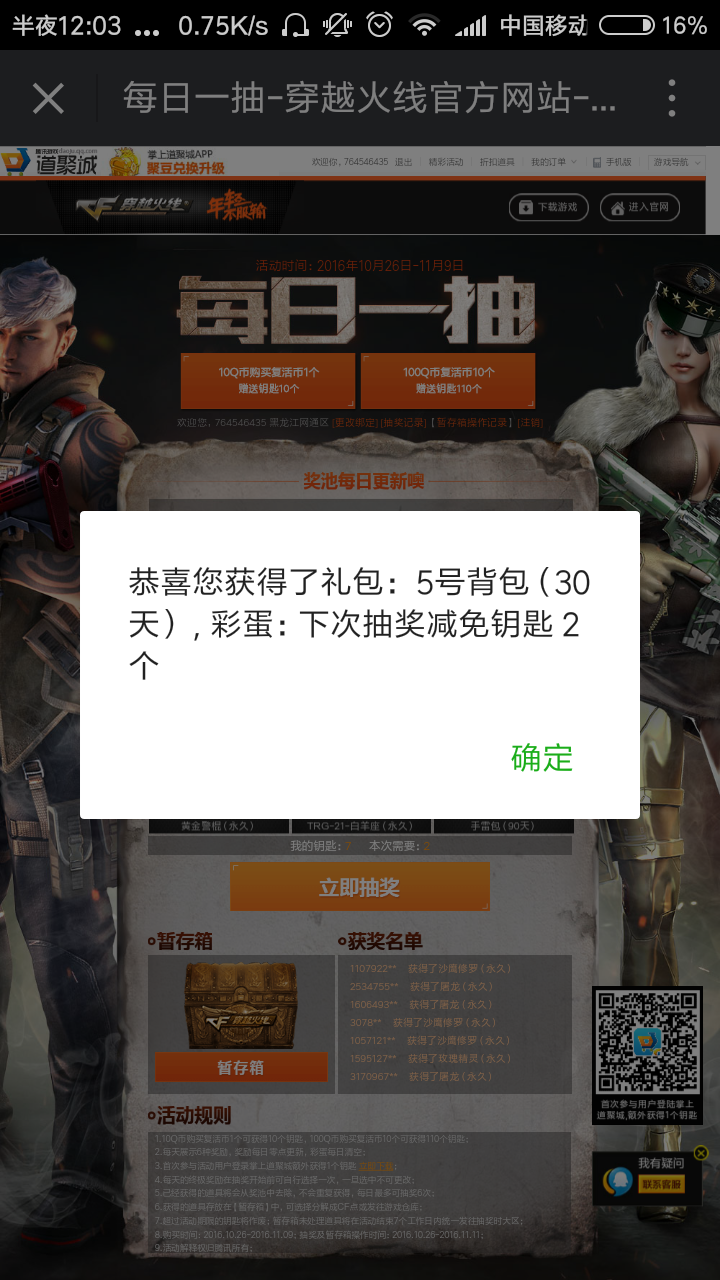Close the web page with X
The image size is (720, 1280).
click(x=48, y=98)
